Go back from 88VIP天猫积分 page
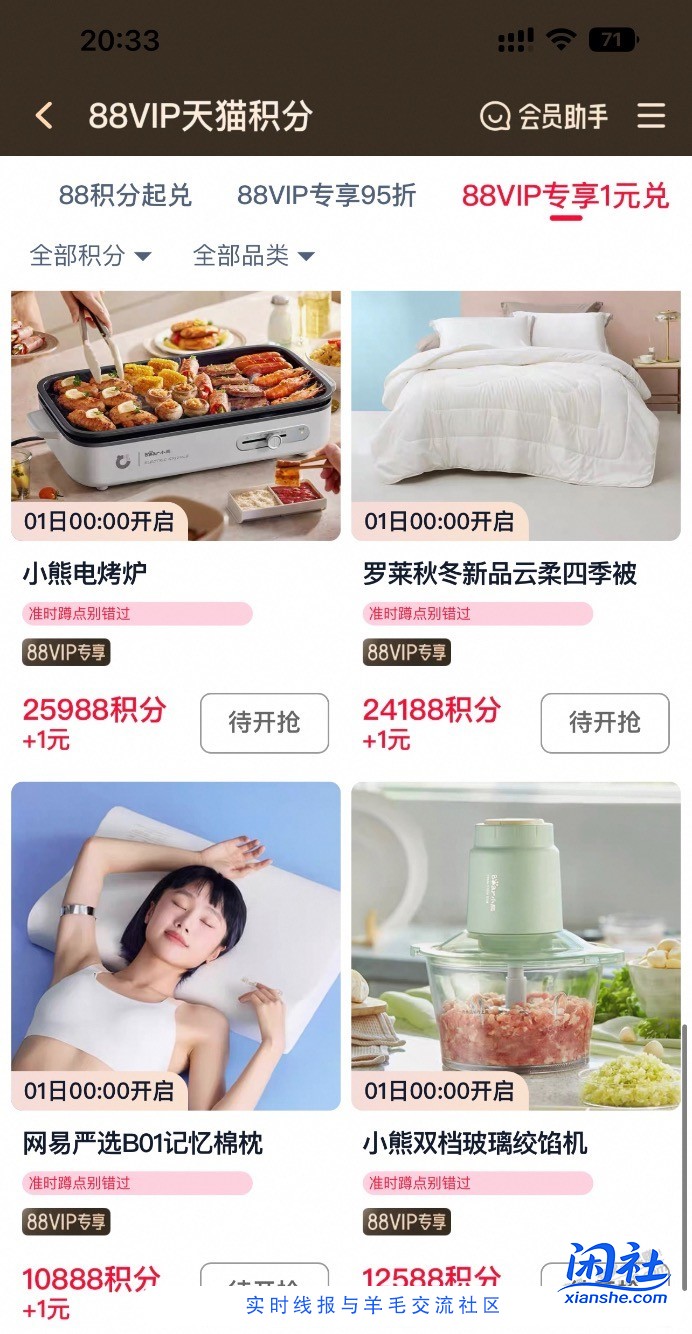Image resolution: width=692 pixels, height=1334 pixels. 44,116
